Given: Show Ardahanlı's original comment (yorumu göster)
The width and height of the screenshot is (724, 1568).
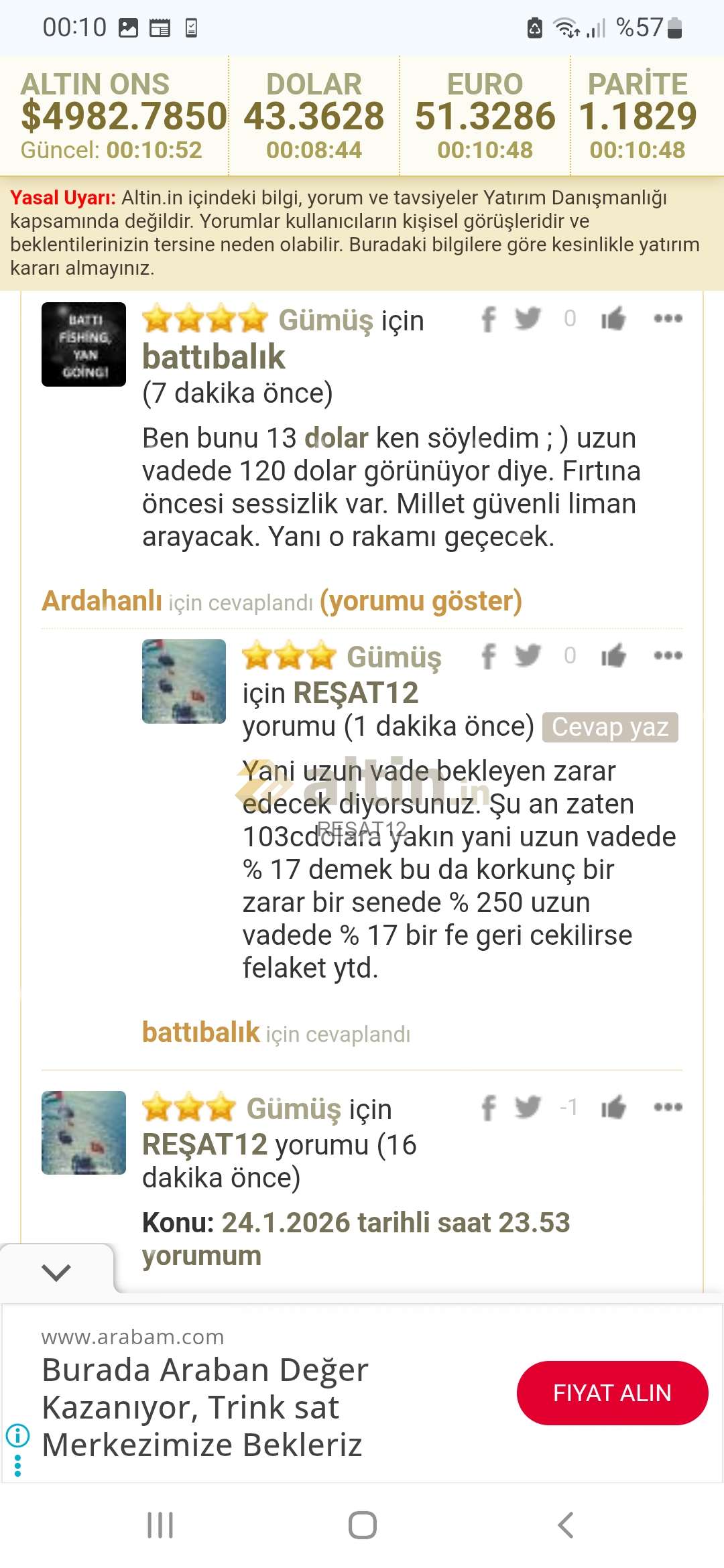Looking at the screenshot, I should (421, 601).
